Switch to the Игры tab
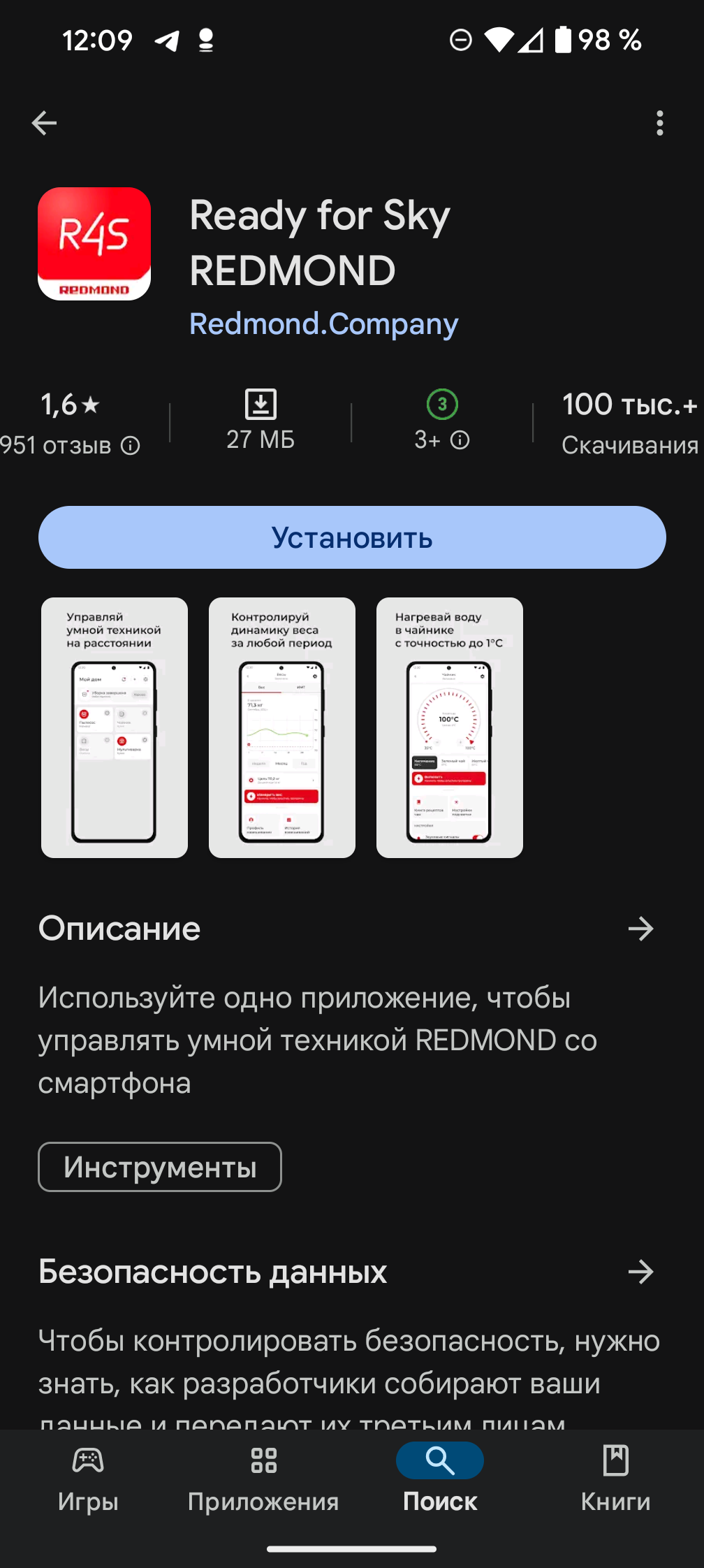The width and height of the screenshot is (704, 1568). pyautogui.click(x=88, y=1477)
